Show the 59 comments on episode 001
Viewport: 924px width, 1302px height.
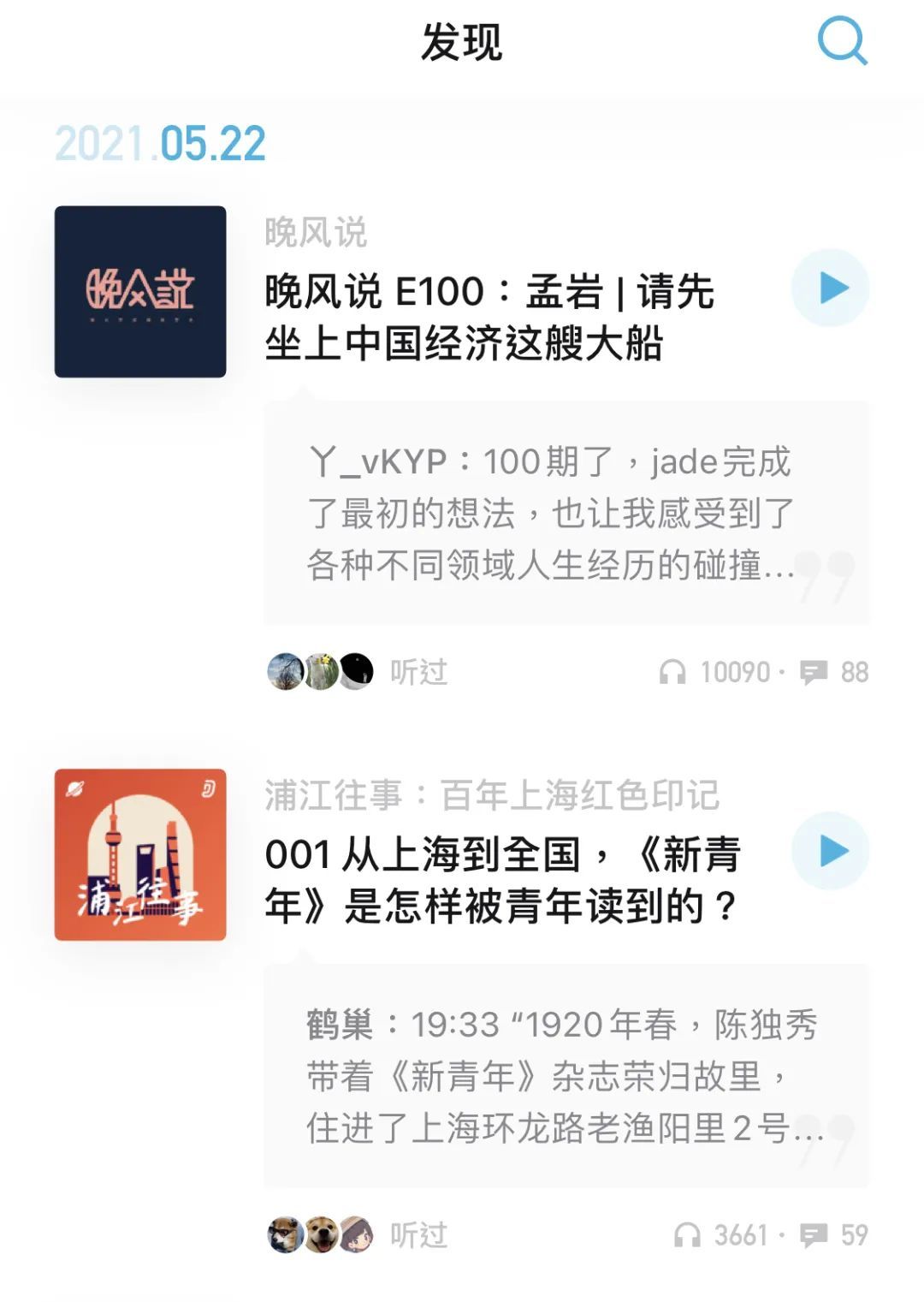pyautogui.click(x=835, y=1235)
